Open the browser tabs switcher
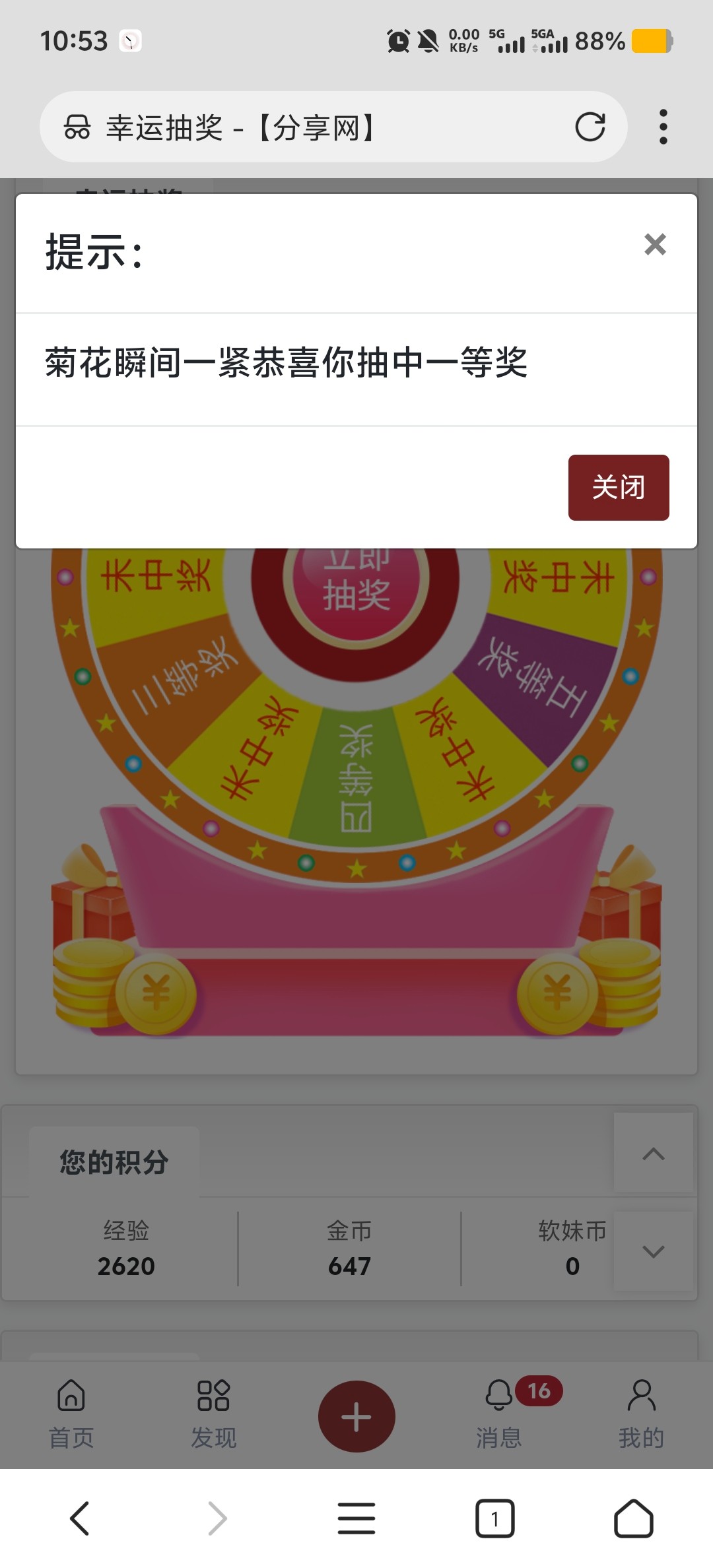 coord(495,1519)
